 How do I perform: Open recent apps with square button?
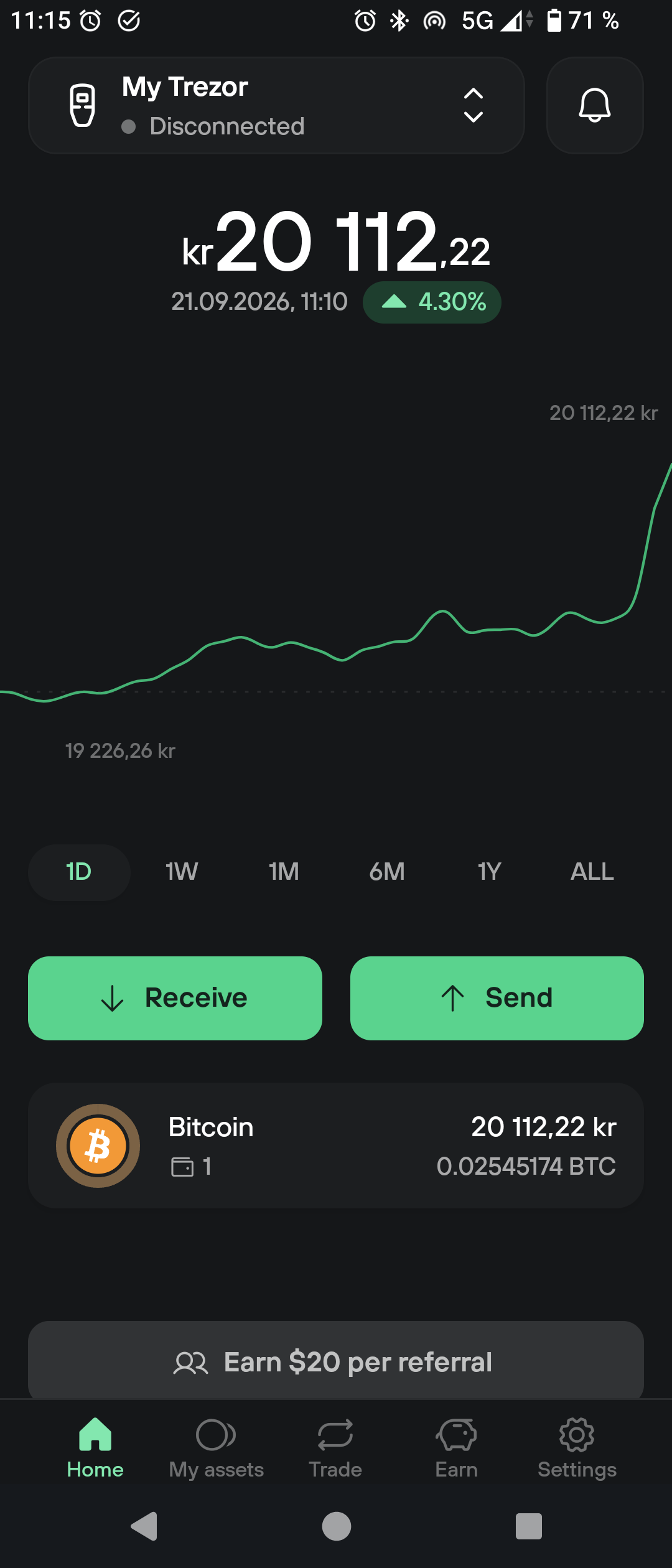click(x=529, y=1526)
